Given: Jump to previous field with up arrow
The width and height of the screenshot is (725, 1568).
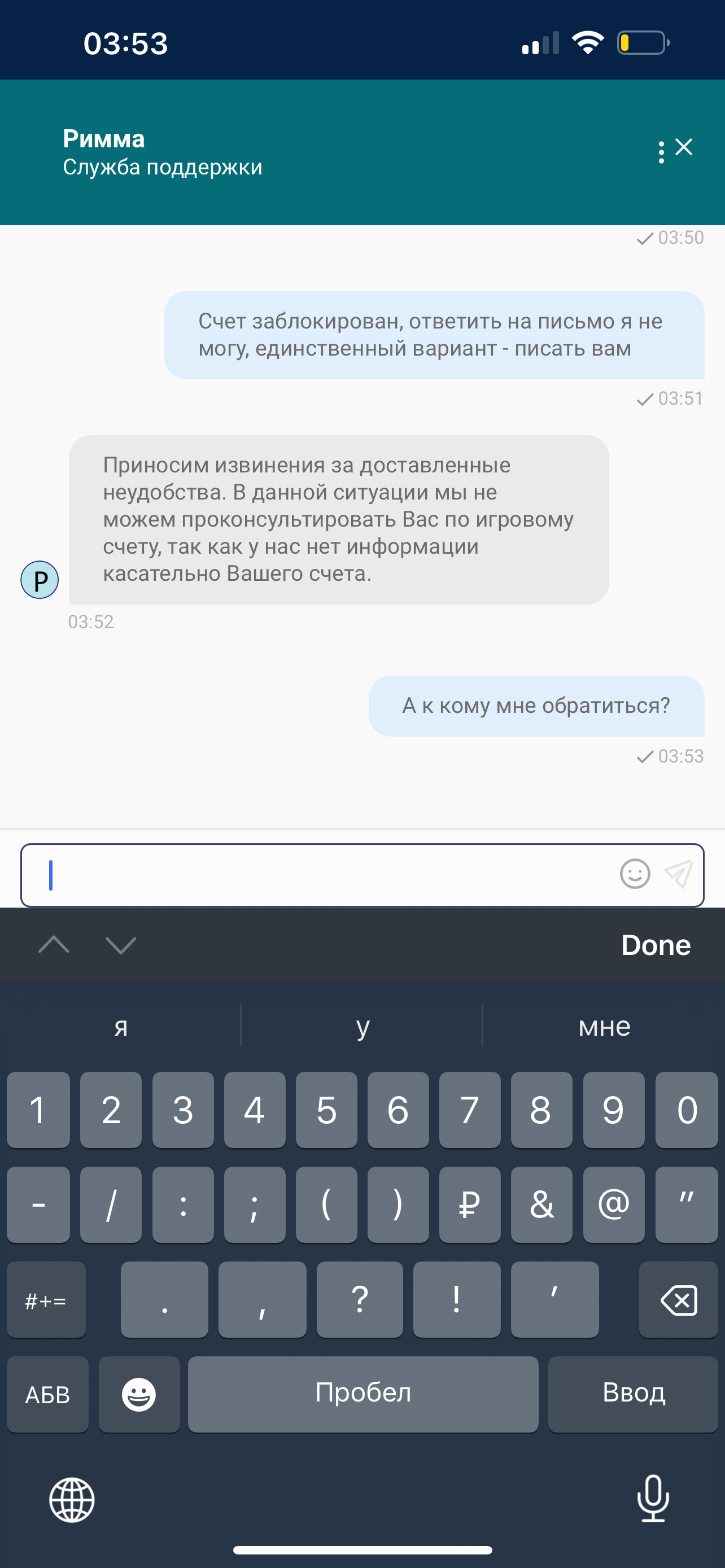Looking at the screenshot, I should point(54,945).
